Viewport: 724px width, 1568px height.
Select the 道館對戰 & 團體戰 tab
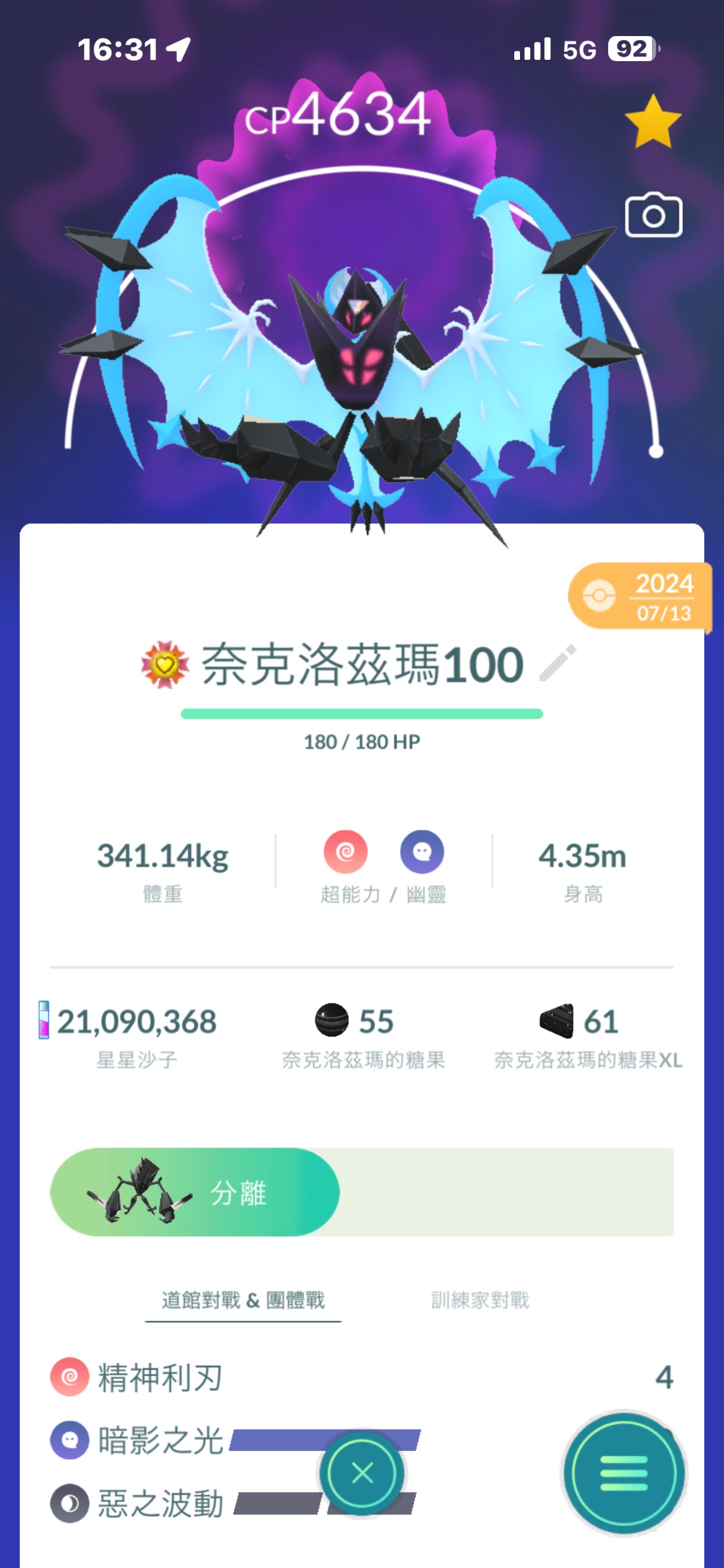[243, 1300]
